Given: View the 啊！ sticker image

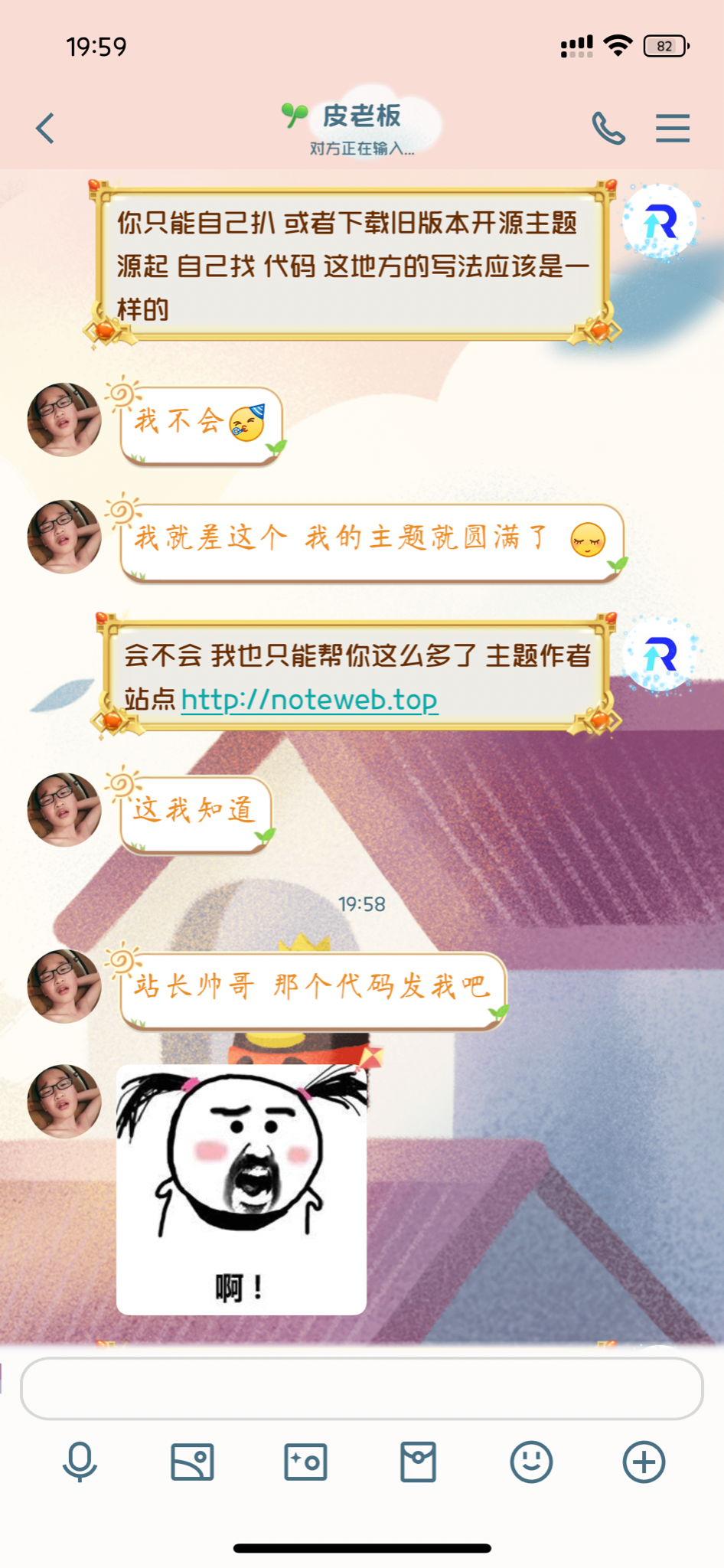Looking at the screenshot, I should click(x=241, y=1189).
